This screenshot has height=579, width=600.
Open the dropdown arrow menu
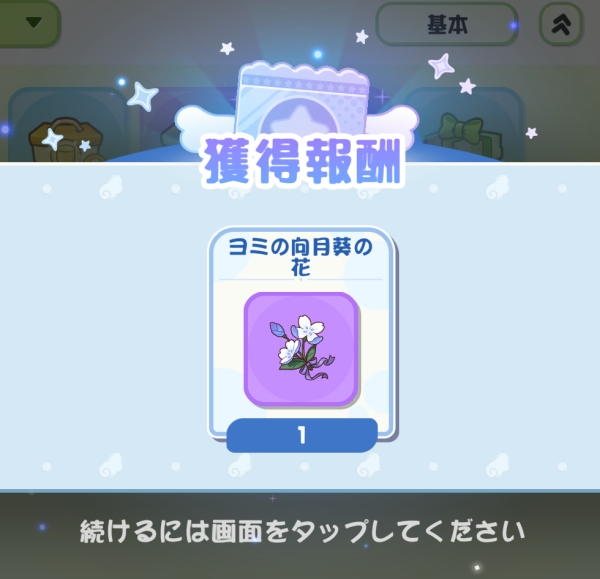[x=34, y=23]
